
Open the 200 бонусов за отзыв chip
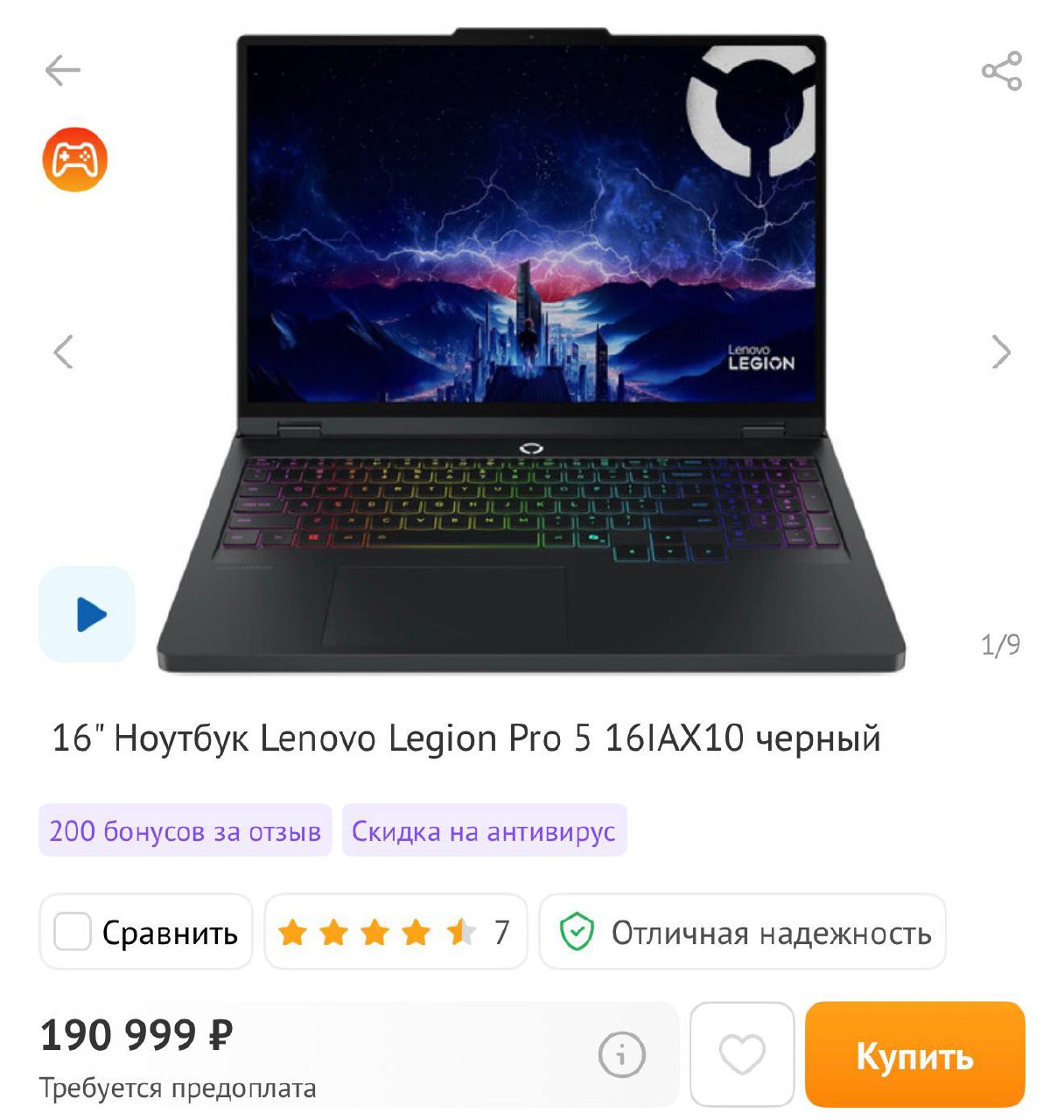point(185,830)
